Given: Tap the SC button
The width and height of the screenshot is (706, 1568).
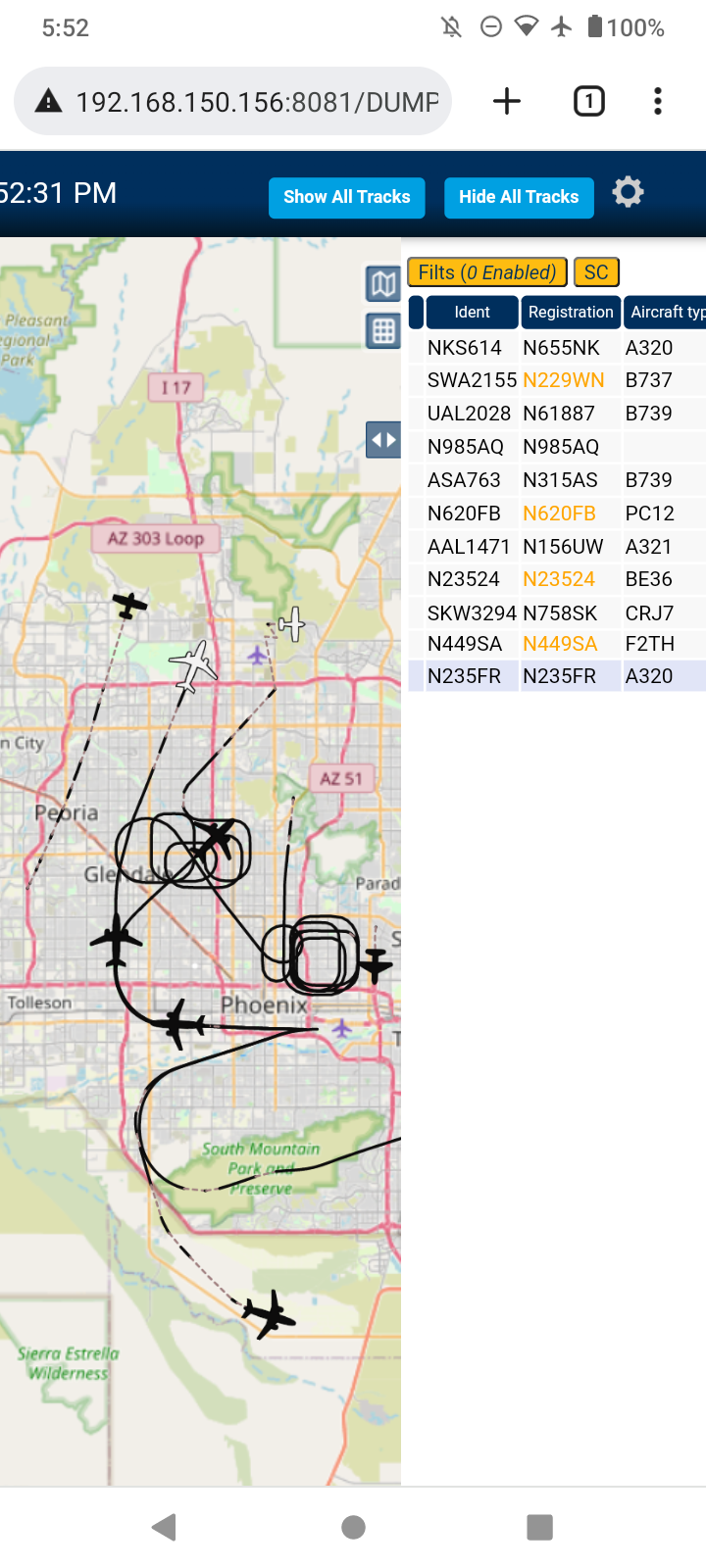Looking at the screenshot, I should coord(596,272).
